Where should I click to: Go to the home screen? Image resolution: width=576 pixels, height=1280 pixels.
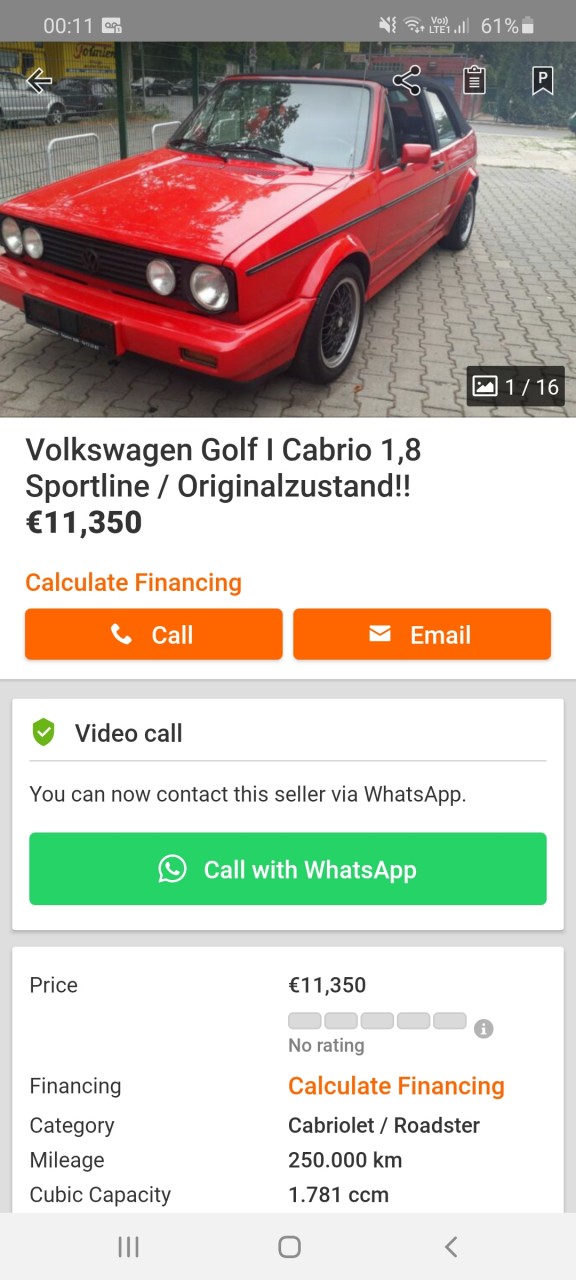click(x=289, y=1246)
